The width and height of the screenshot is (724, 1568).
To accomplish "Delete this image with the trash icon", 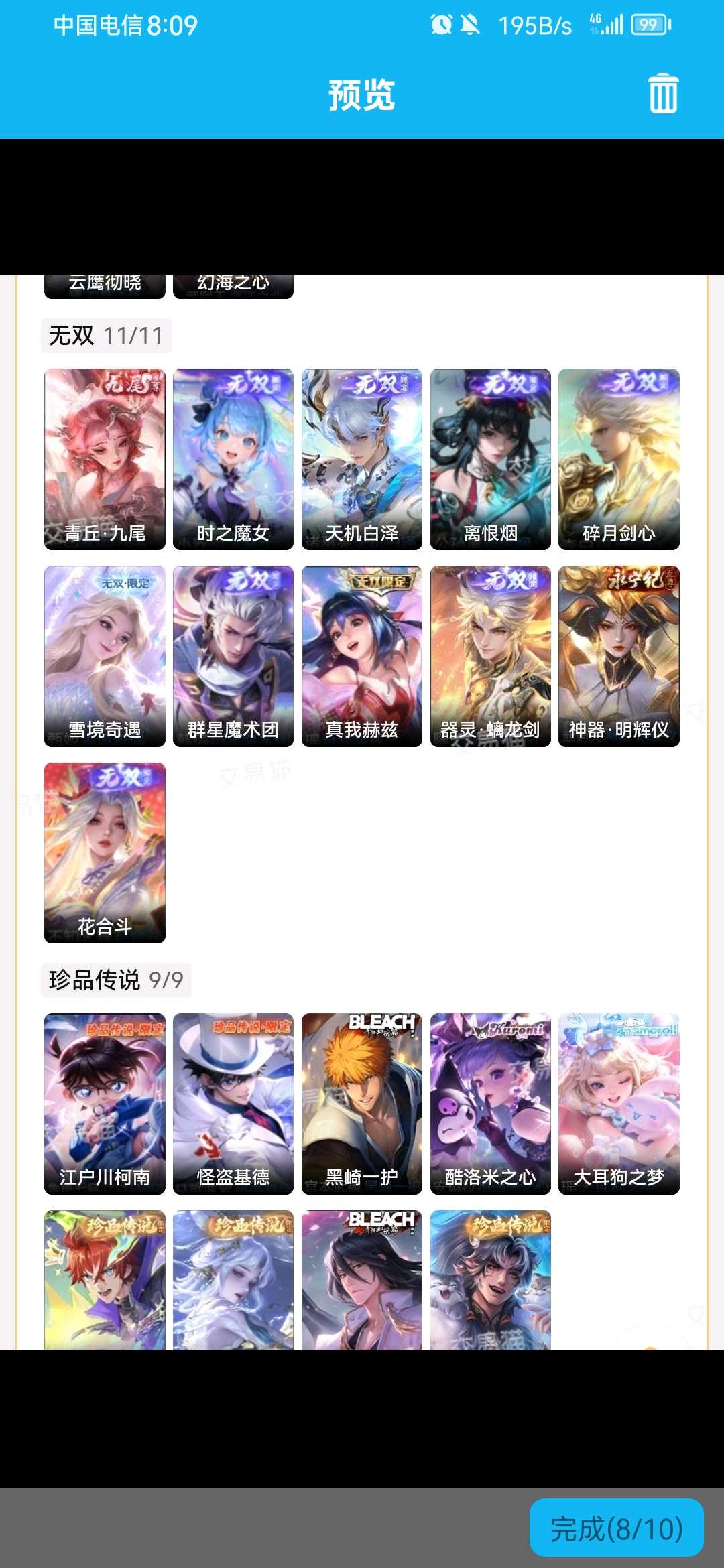I will 663,94.
